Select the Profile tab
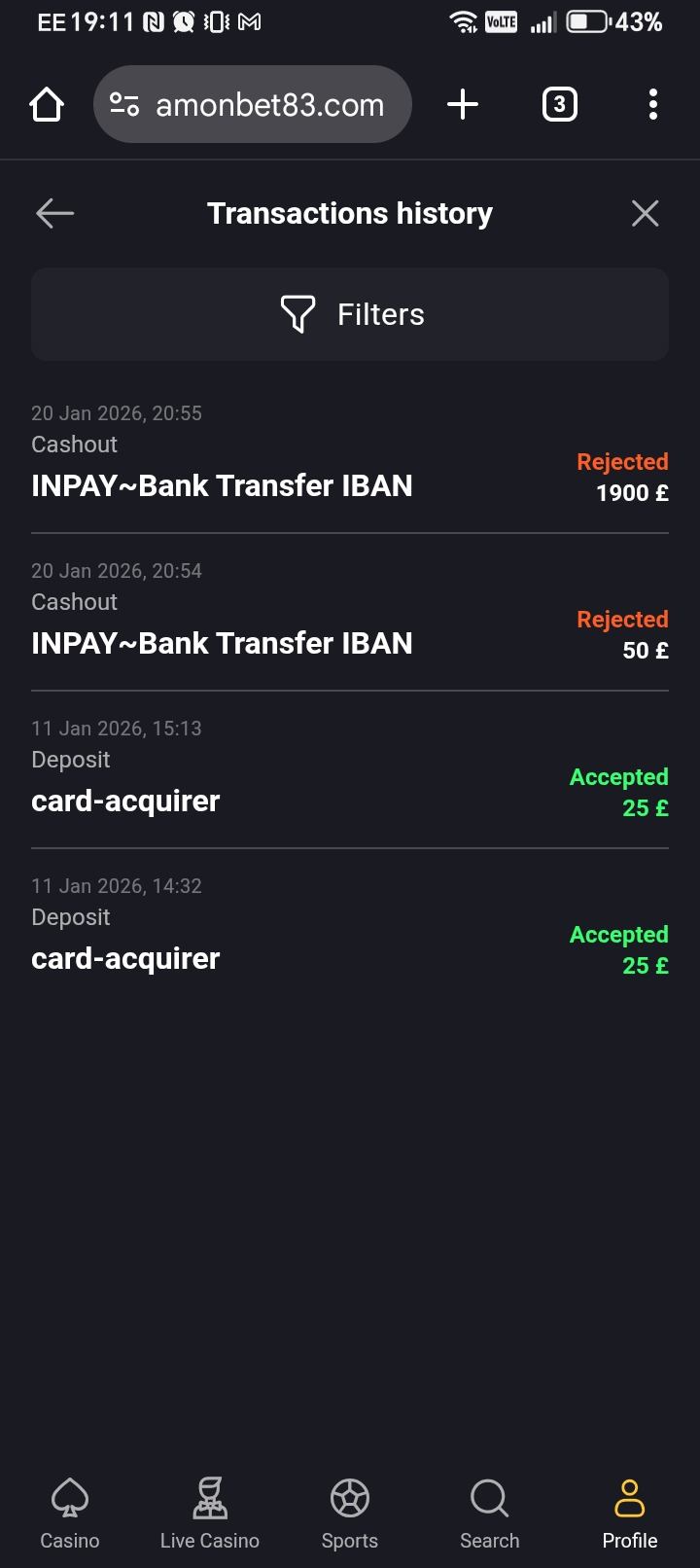This screenshot has width=700, height=1568. point(630,1514)
